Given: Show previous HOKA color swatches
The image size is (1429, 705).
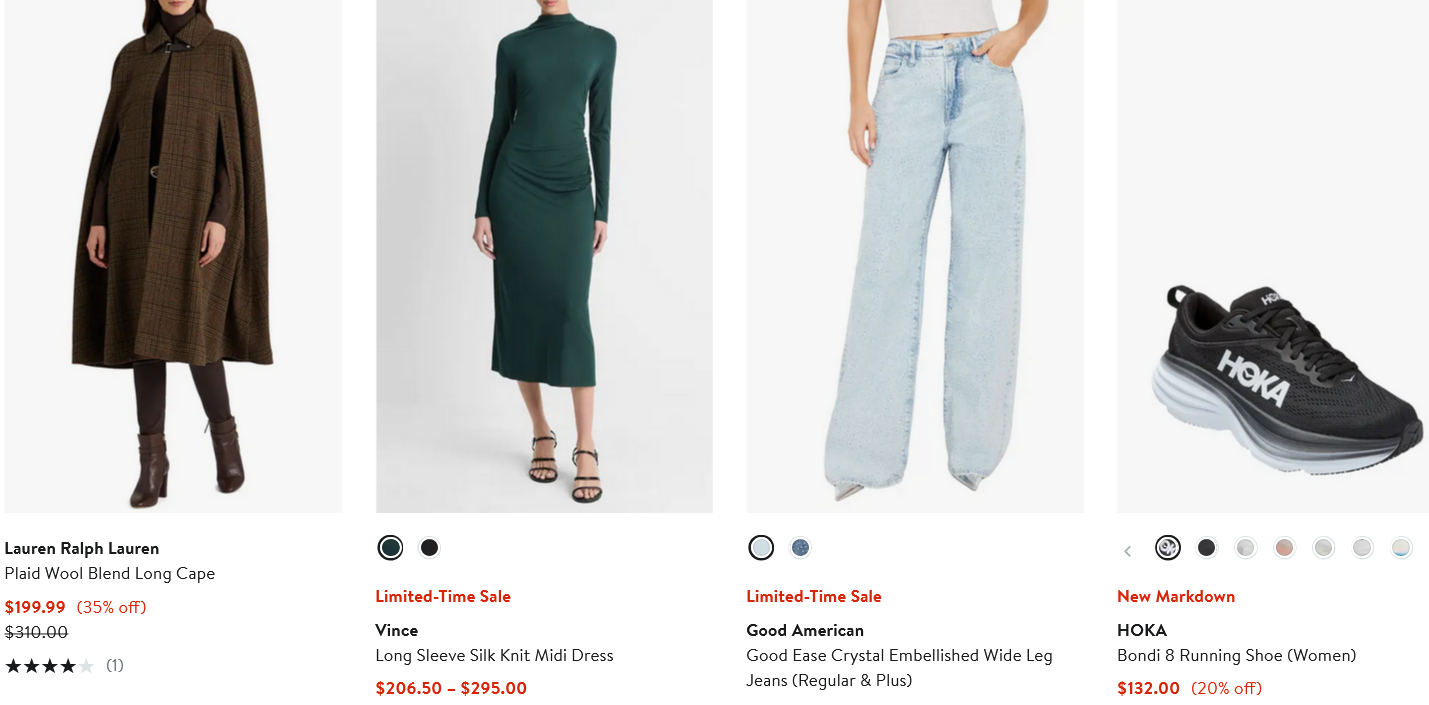Looking at the screenshot, I should click(x=1127, y=550).
